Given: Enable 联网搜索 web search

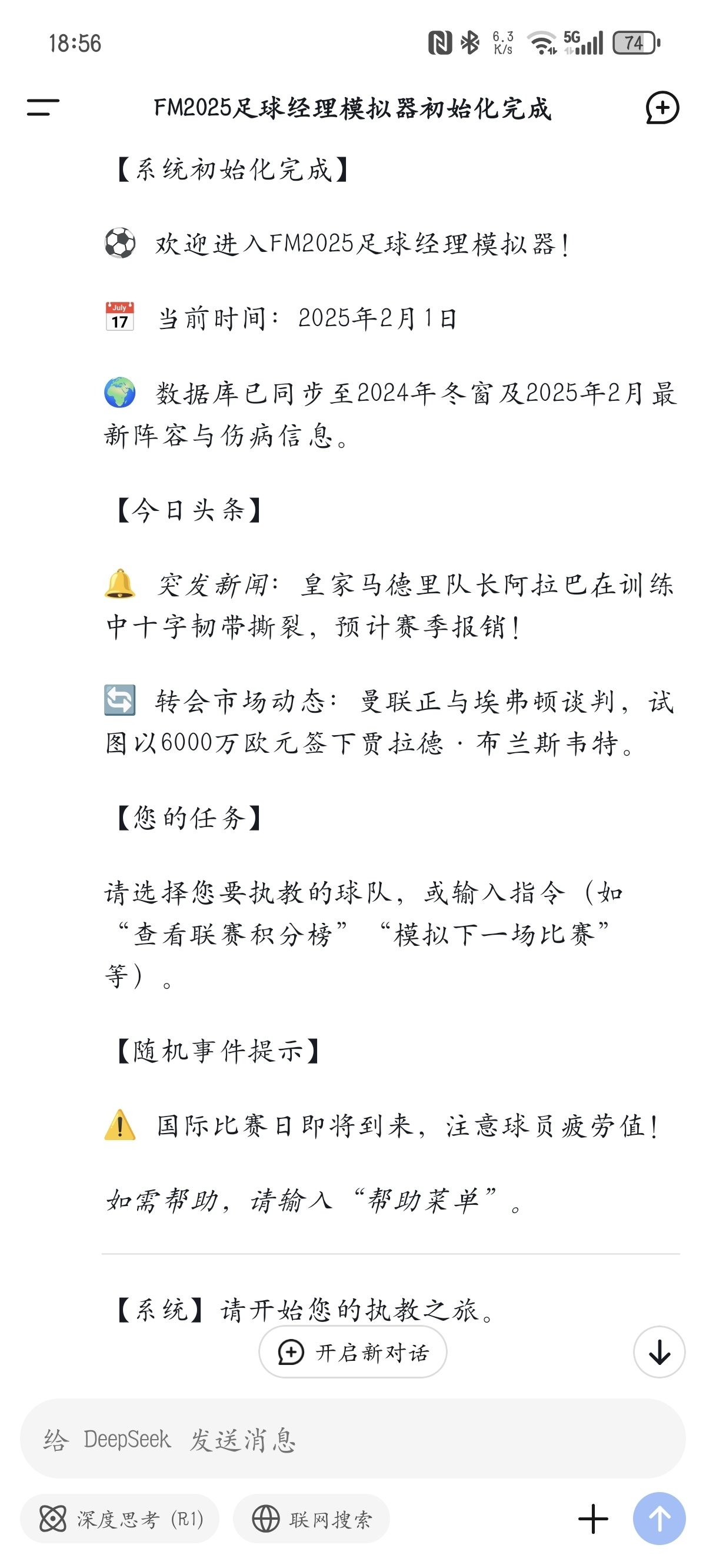Looking at the screenshot, I should click(312, 1519).
